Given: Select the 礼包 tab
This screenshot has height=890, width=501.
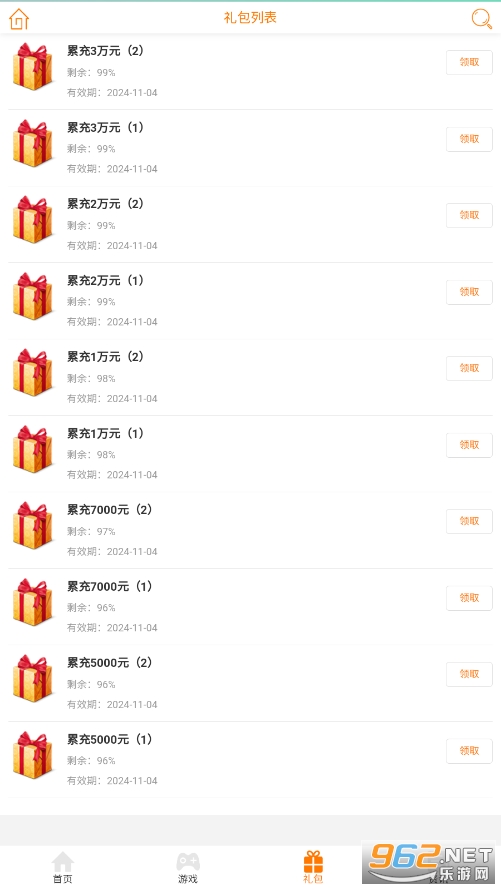Looking at the screenshot, I should click(x=313, y=867).
